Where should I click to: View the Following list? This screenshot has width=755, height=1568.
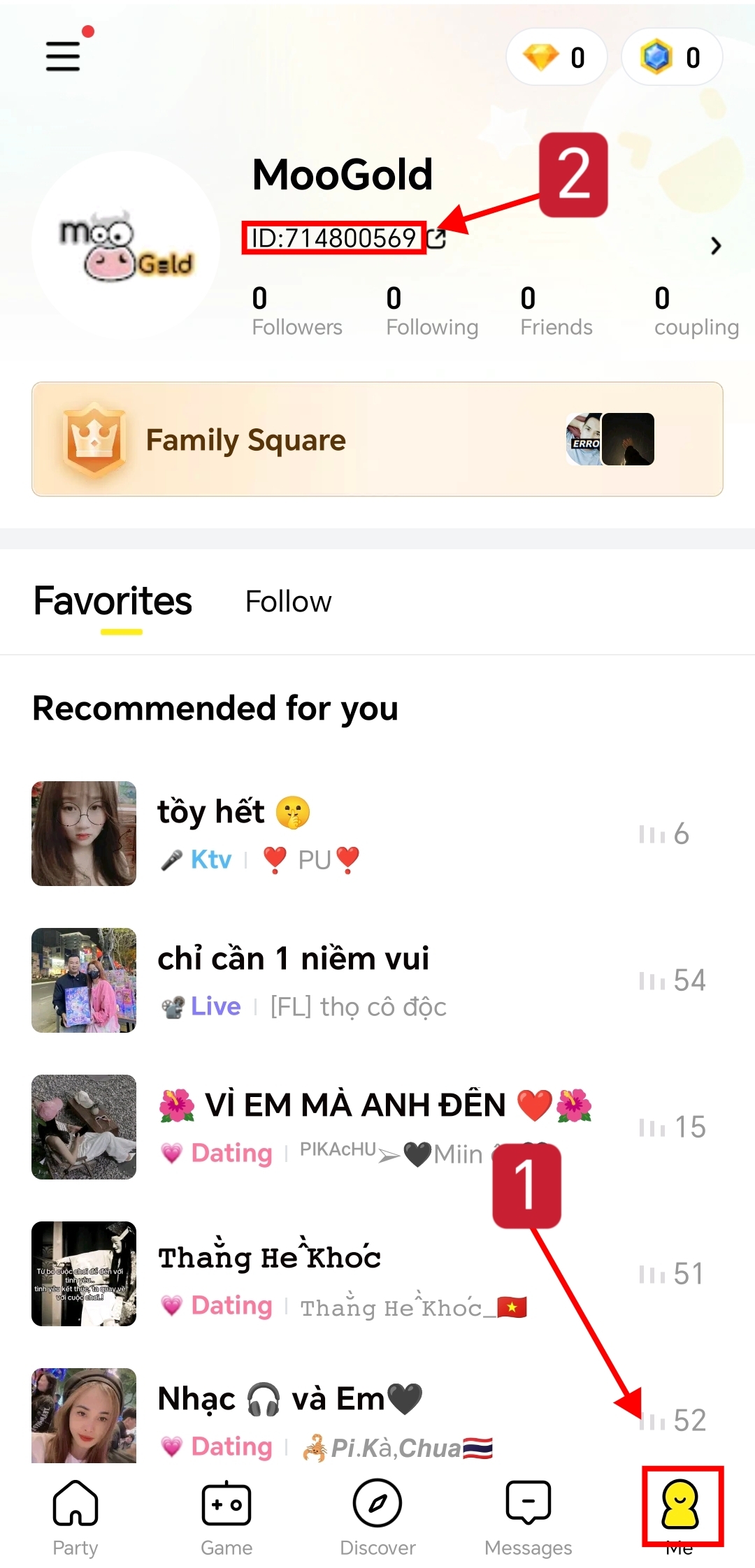click(431, 312)
